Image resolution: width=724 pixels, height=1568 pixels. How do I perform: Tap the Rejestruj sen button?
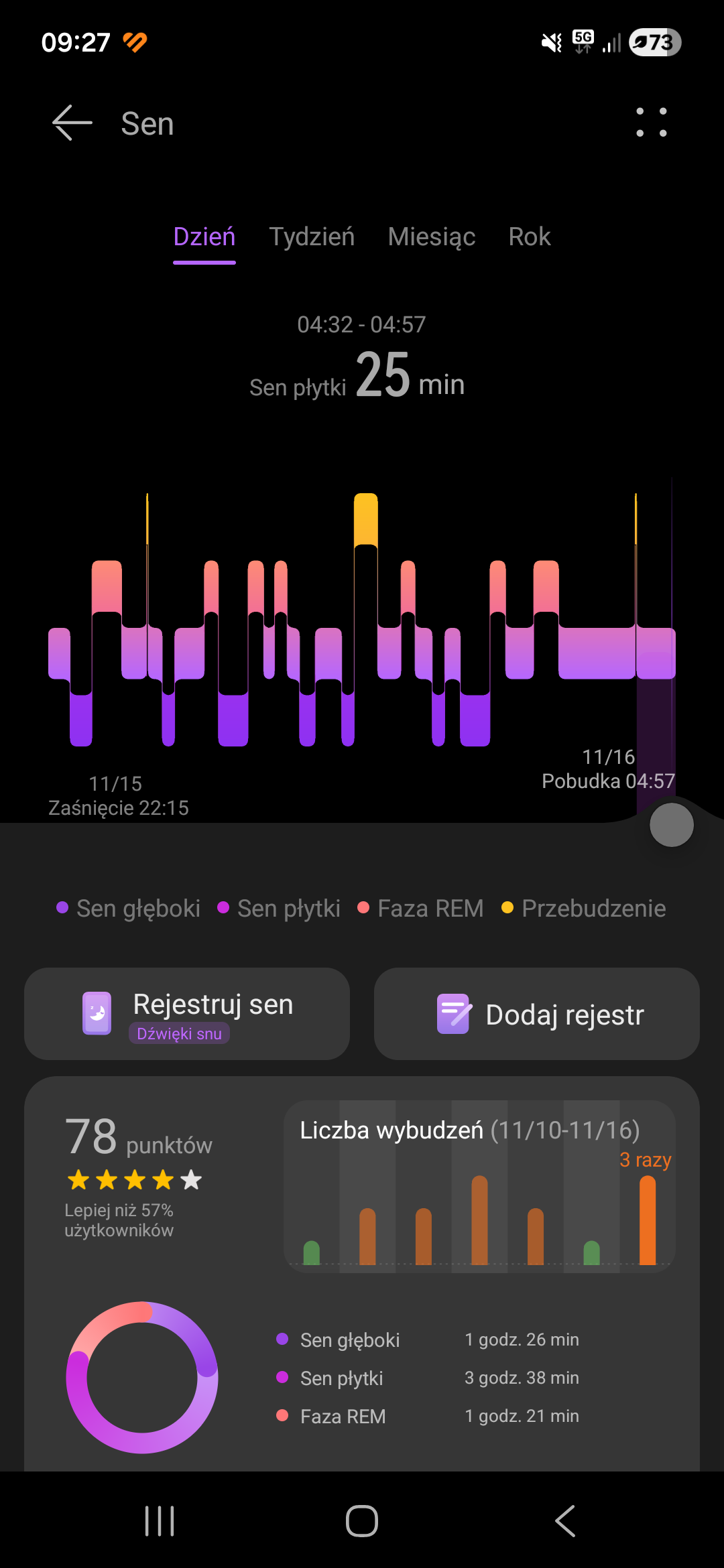187,1014
